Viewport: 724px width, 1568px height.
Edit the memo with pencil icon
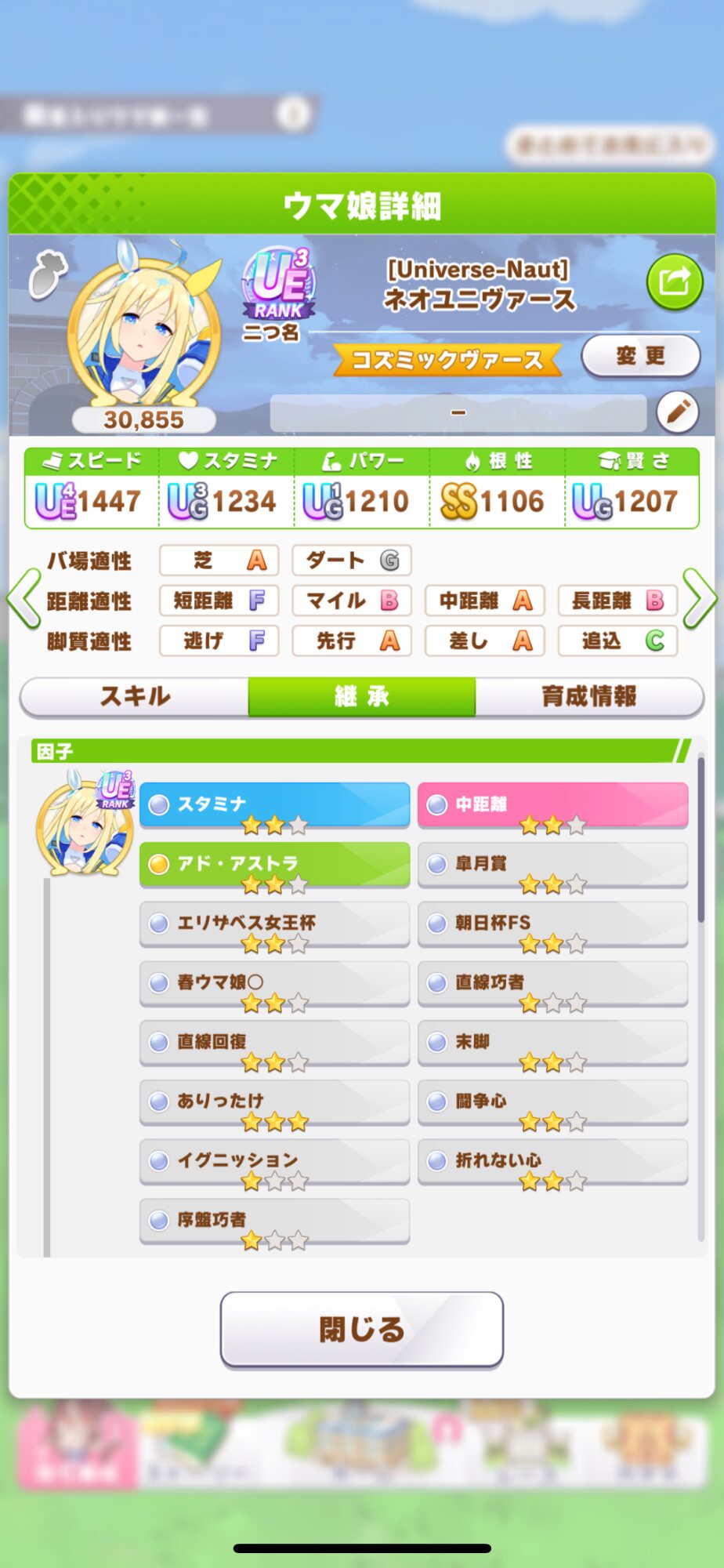pyautogui.click(x=678, y=412)
